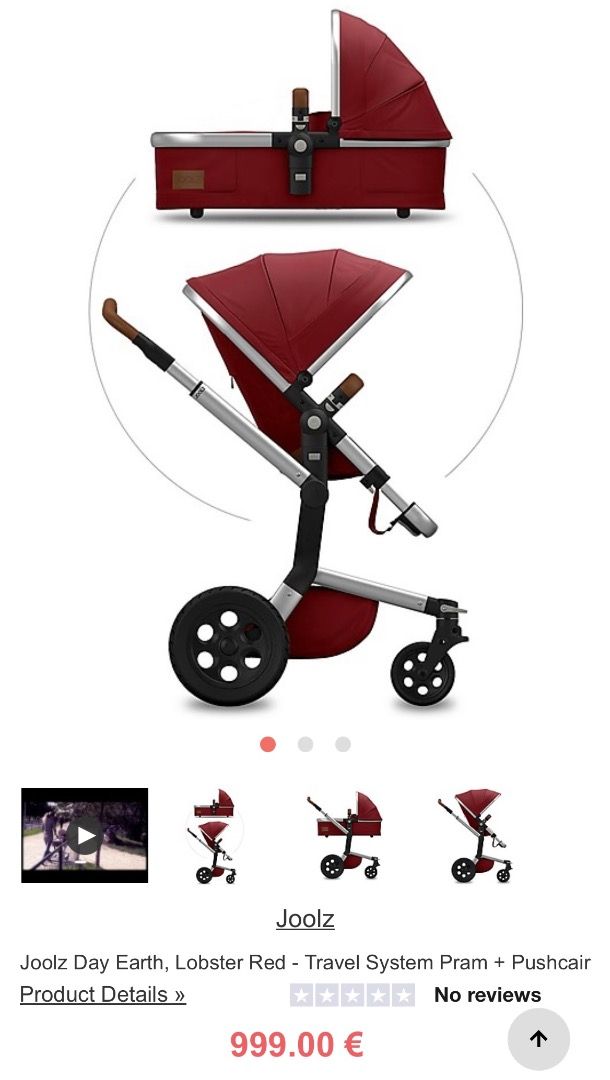Open the star rating reviews section
This screenshot has height=1080, width=610.
[x=352, y=995]
